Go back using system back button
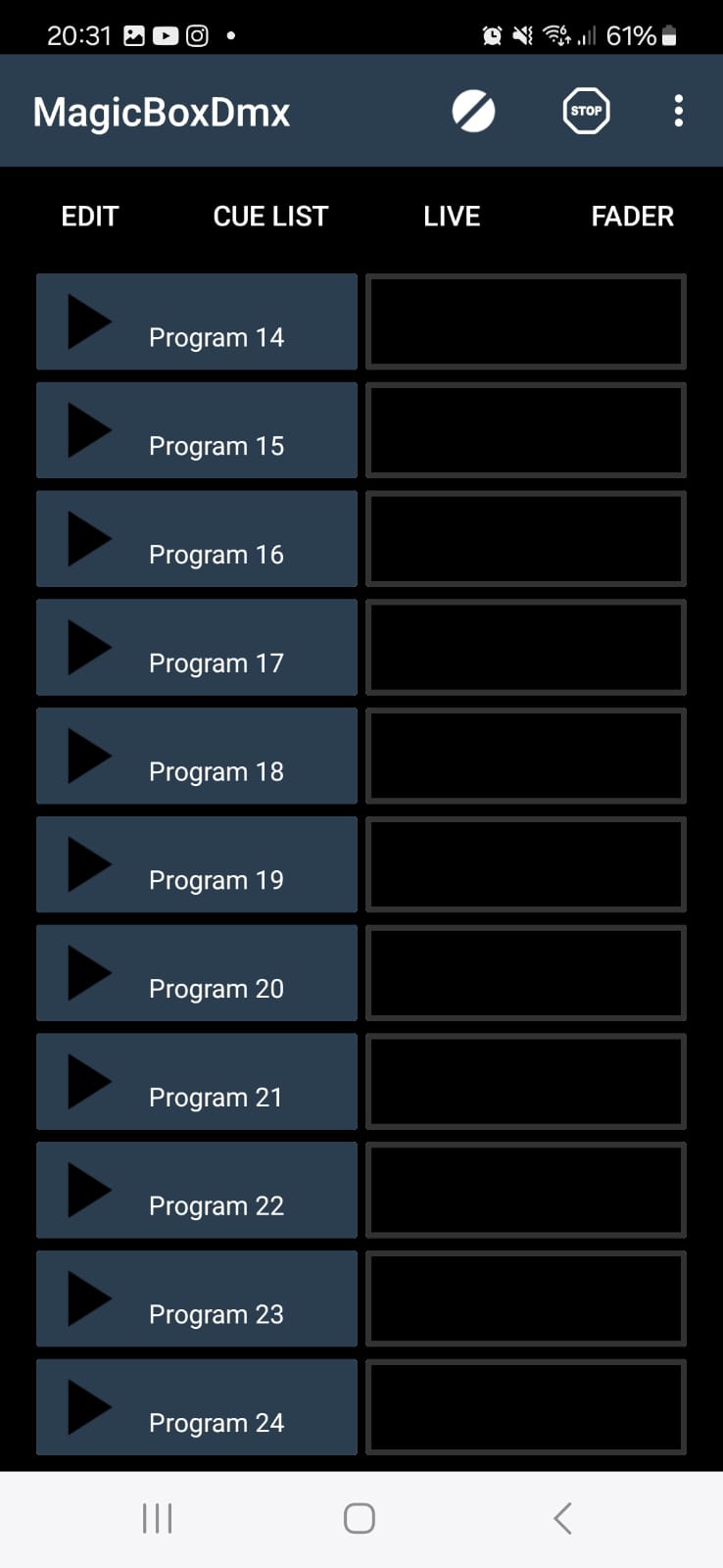The width and height of the screenshot is (723, 1568). coord(562,1518)
